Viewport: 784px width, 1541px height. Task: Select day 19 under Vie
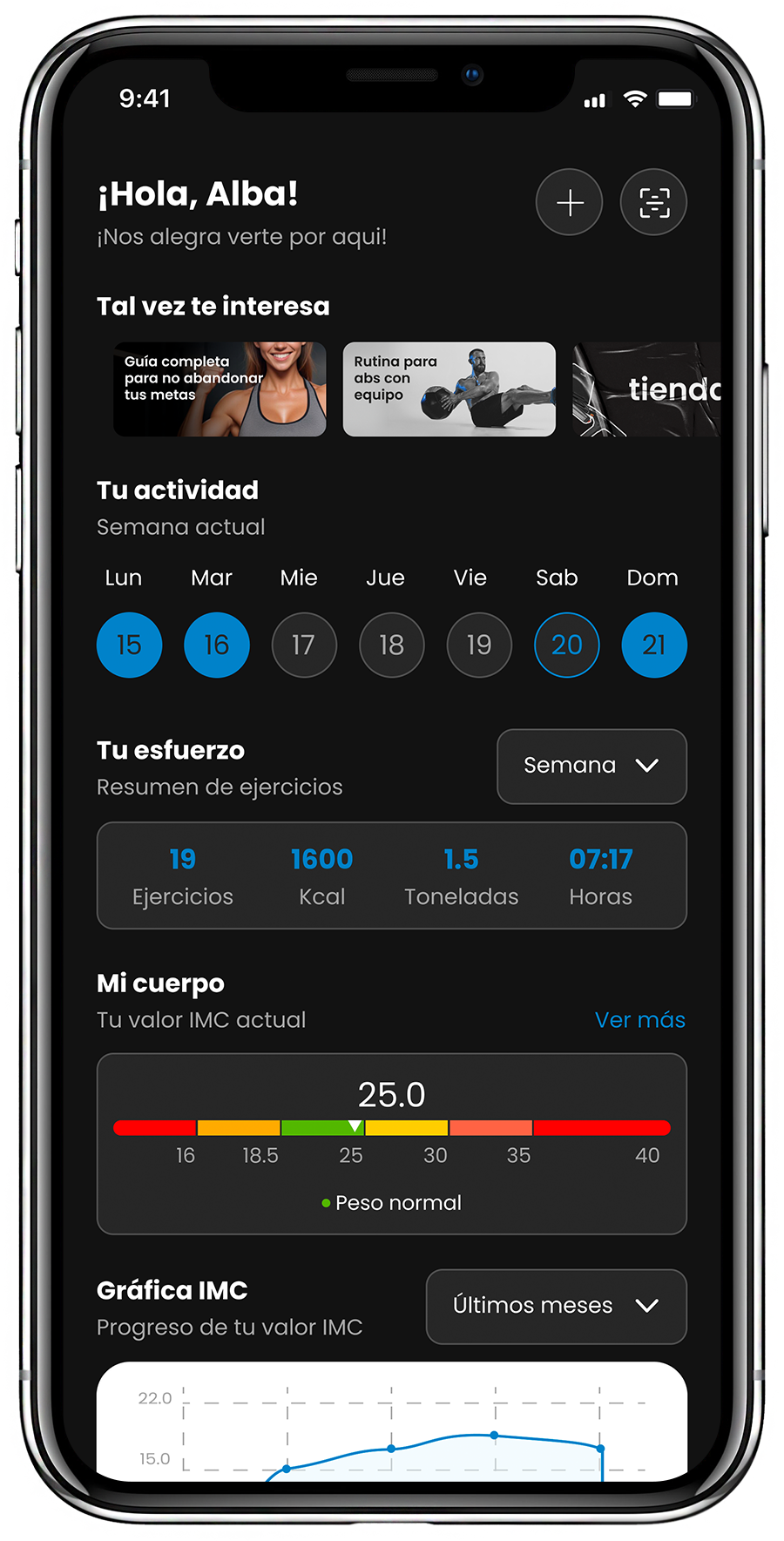pyautogui.click(x=479, y=645)
